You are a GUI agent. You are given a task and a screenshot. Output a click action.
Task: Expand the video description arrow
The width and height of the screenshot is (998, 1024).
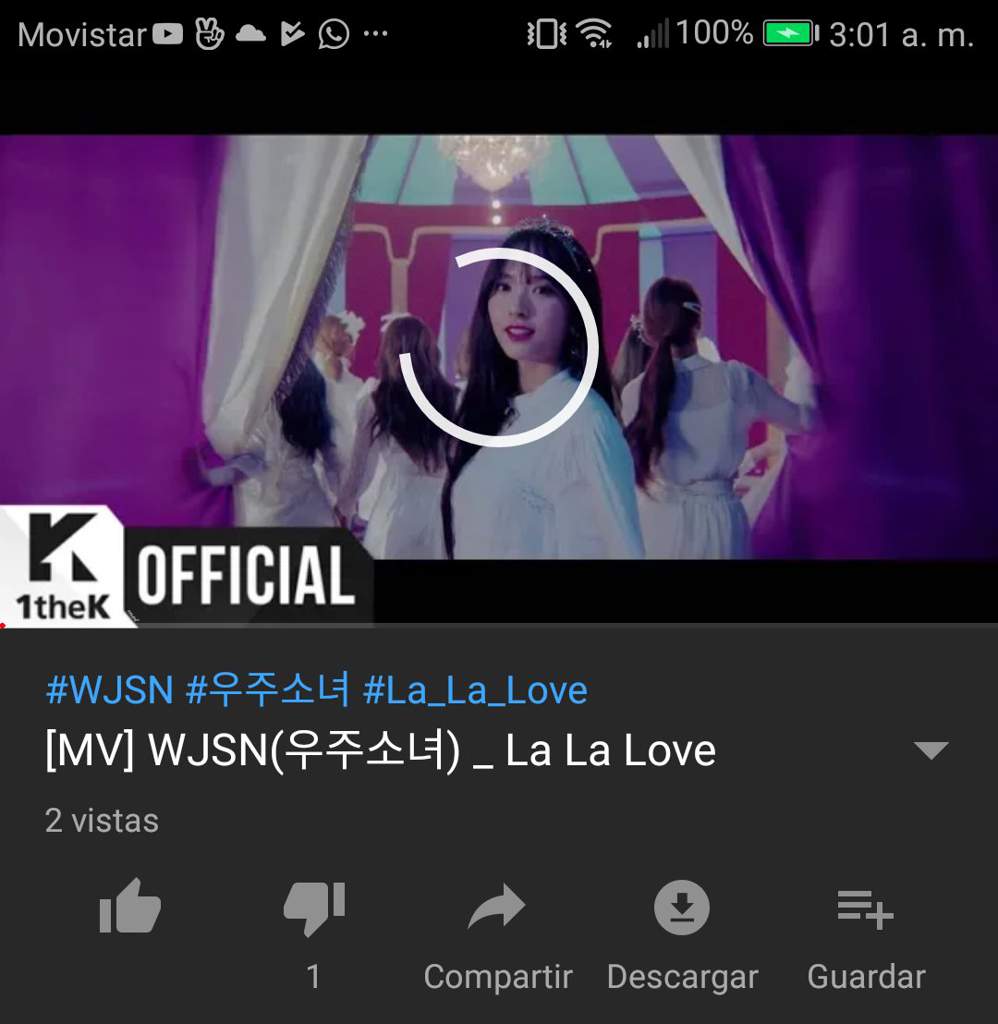[x=931, y=750]
